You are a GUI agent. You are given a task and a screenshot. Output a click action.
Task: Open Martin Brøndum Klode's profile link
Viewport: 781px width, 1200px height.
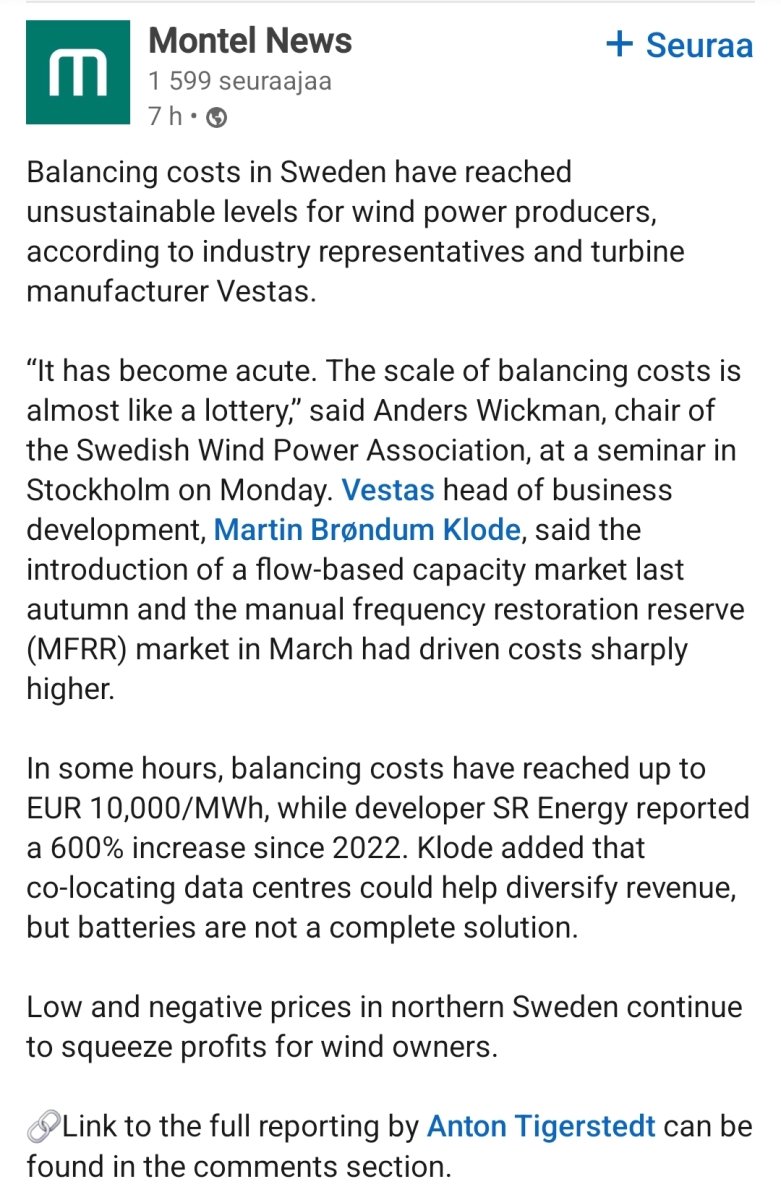pos(367,529)
